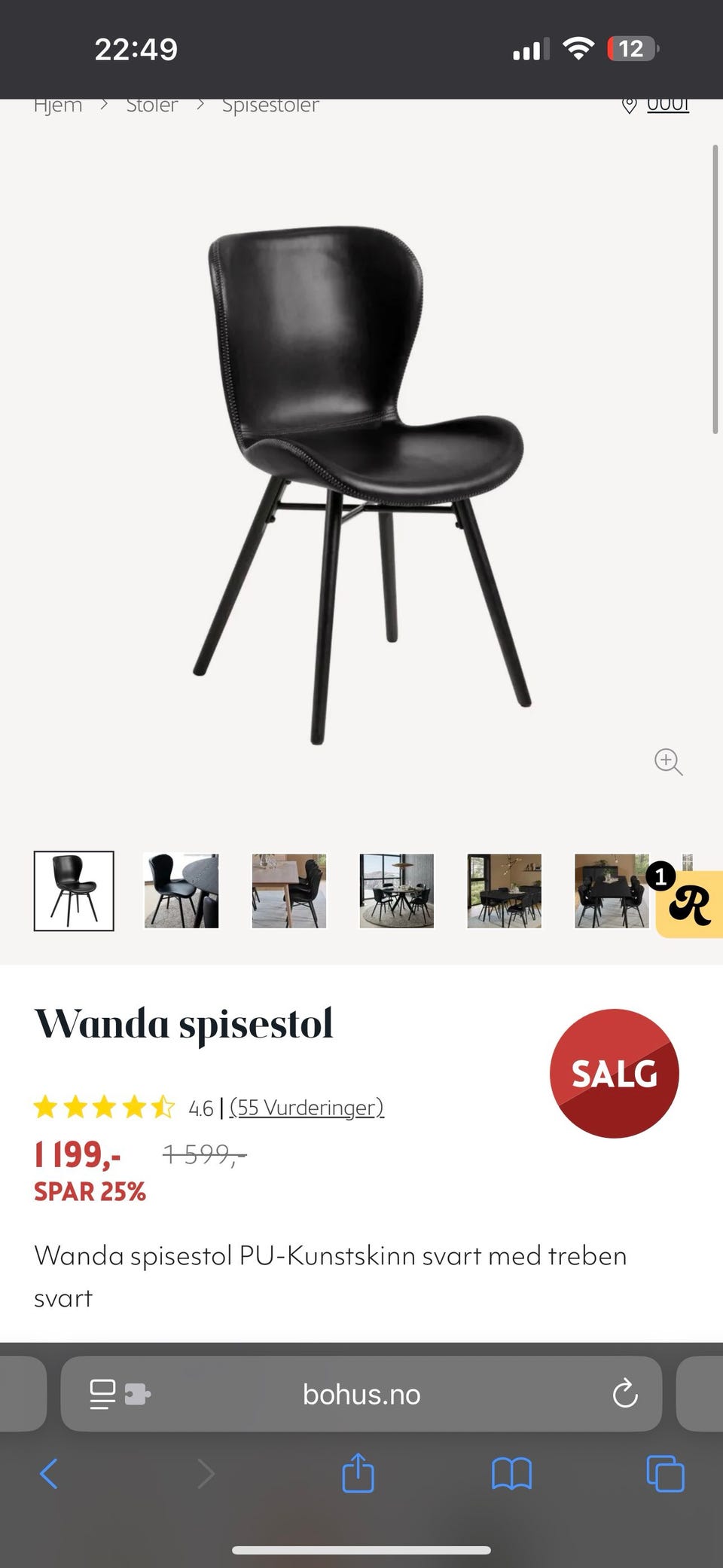
Task: Zoom into the chair product image
Action: pyautogui.click(x=668, y=762)
